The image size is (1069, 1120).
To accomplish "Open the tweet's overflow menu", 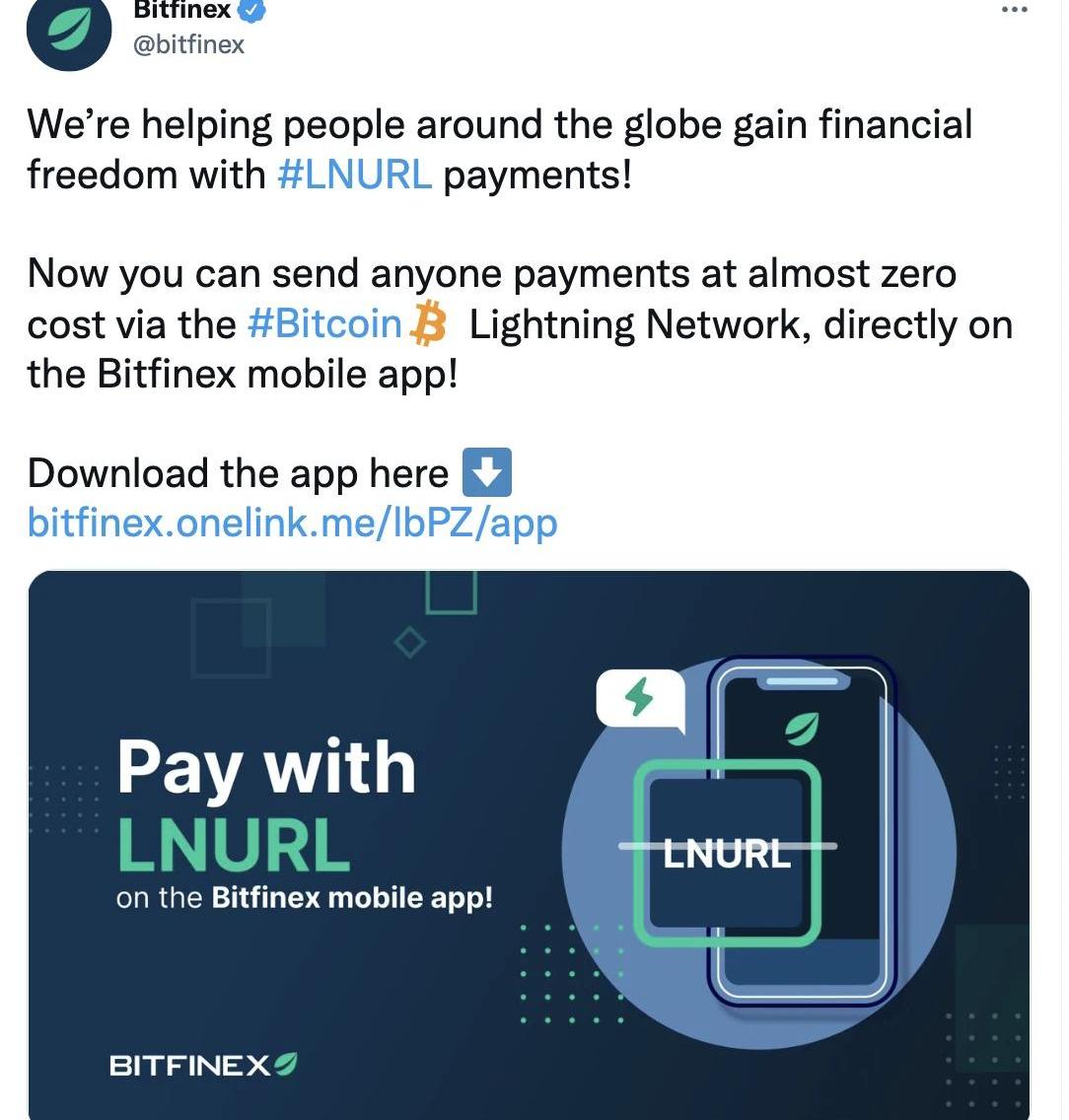I will tap(1014, 10).
